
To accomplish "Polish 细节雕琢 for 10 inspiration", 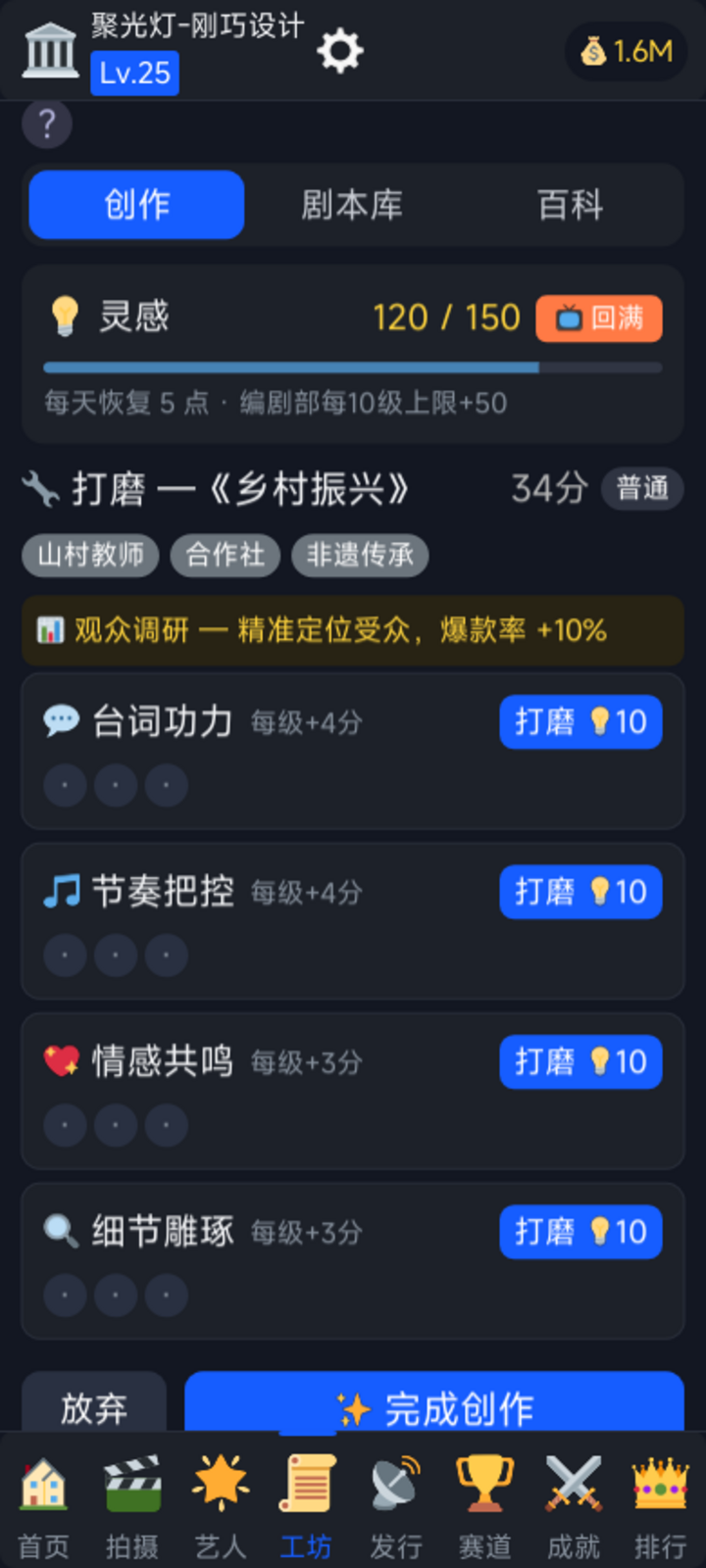I will [x=580, y=1232].
